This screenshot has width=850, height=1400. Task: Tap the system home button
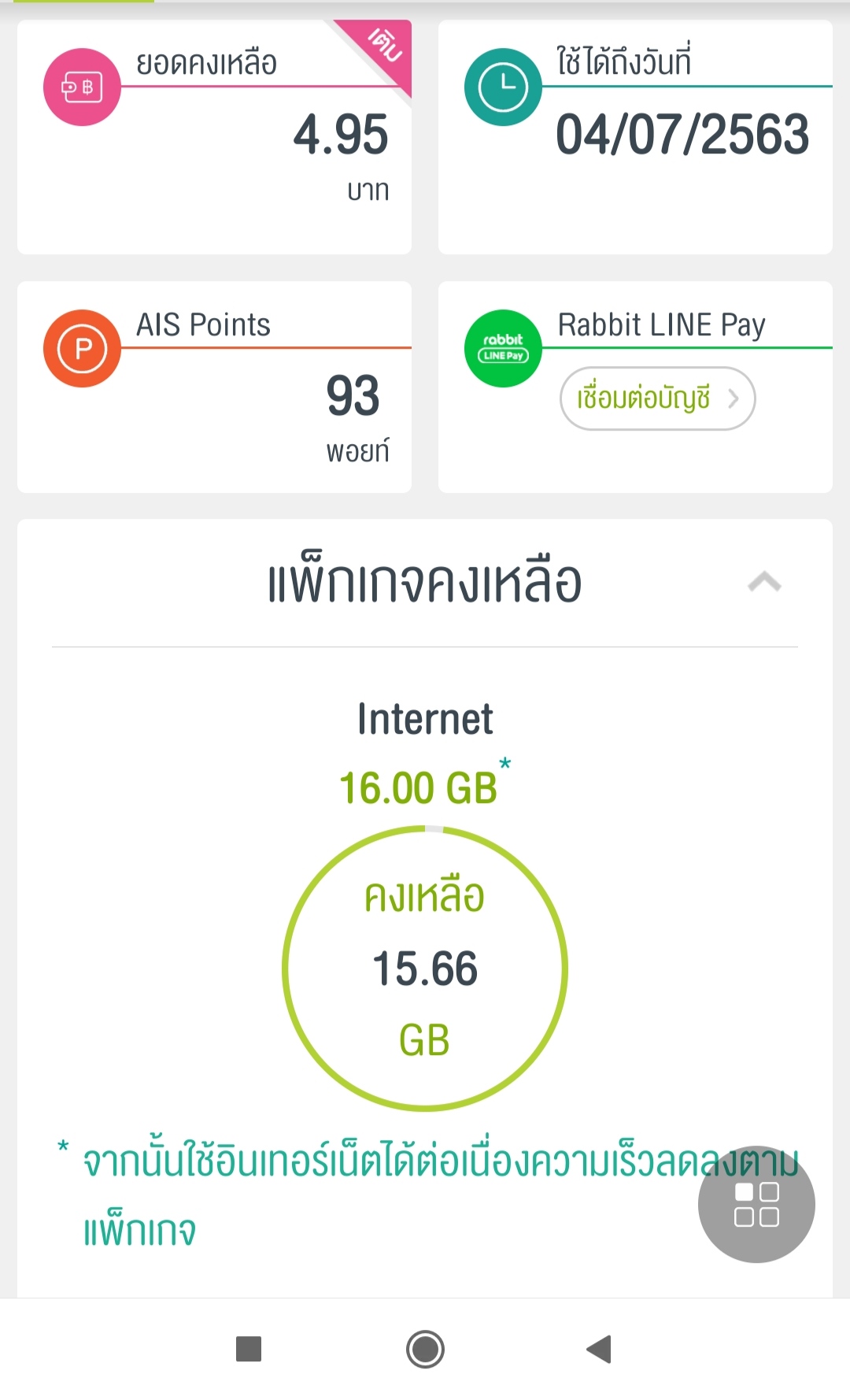[x=425, y=1349]
